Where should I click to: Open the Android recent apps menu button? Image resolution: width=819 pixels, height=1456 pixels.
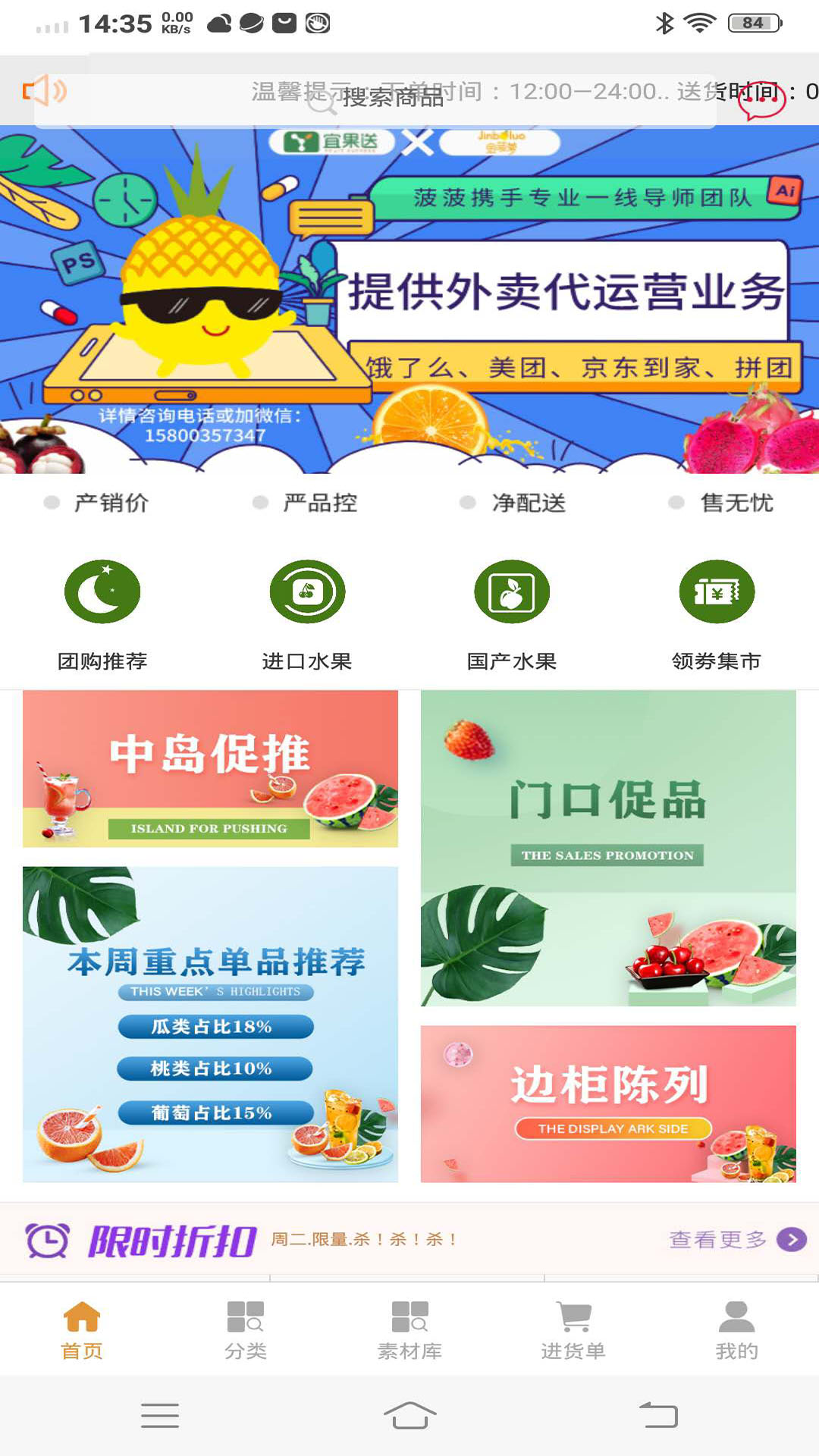[x=161, y=1415]
